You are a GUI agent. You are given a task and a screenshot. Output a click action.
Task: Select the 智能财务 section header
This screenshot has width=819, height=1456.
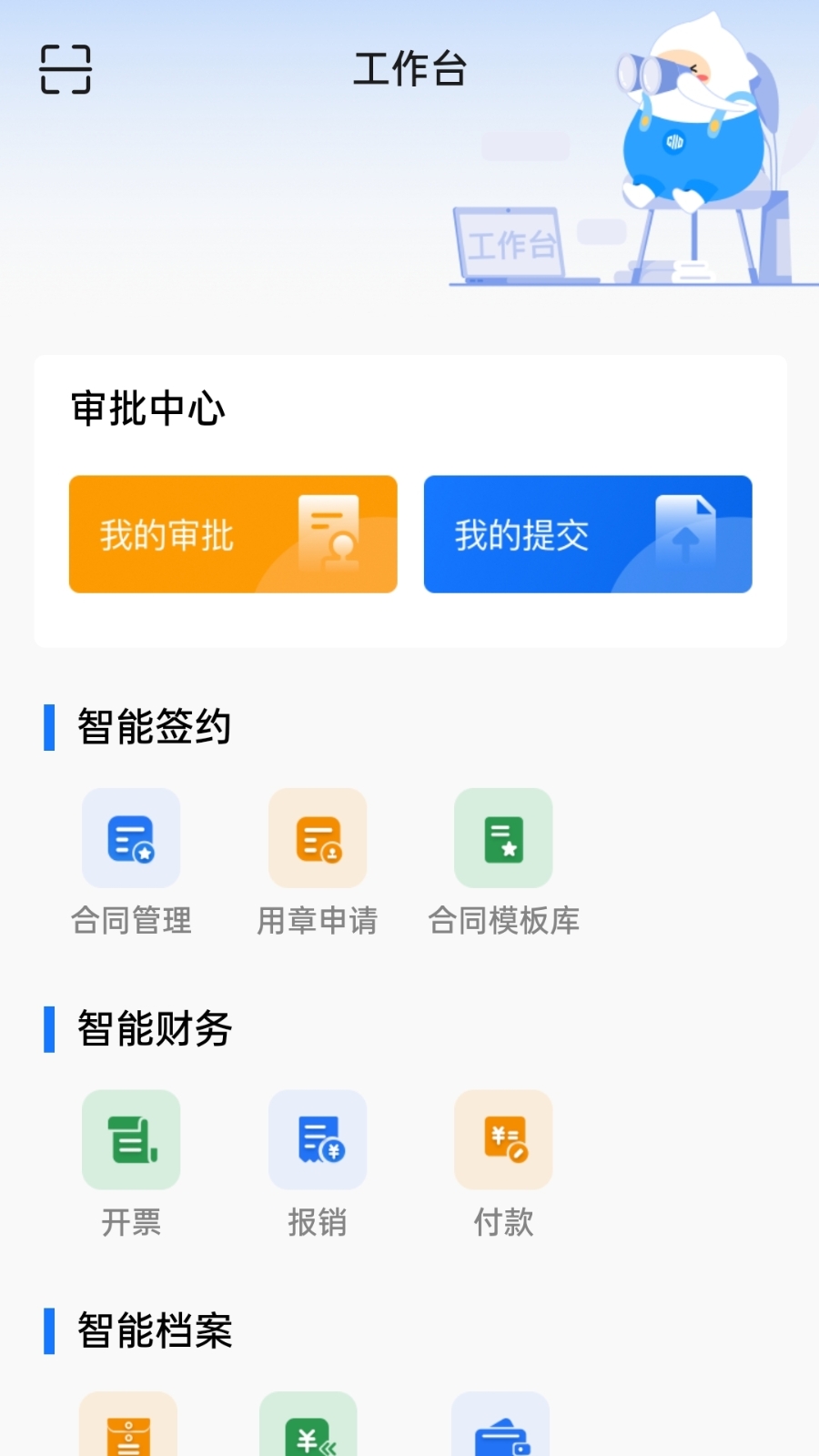(x=153, y=1028)
